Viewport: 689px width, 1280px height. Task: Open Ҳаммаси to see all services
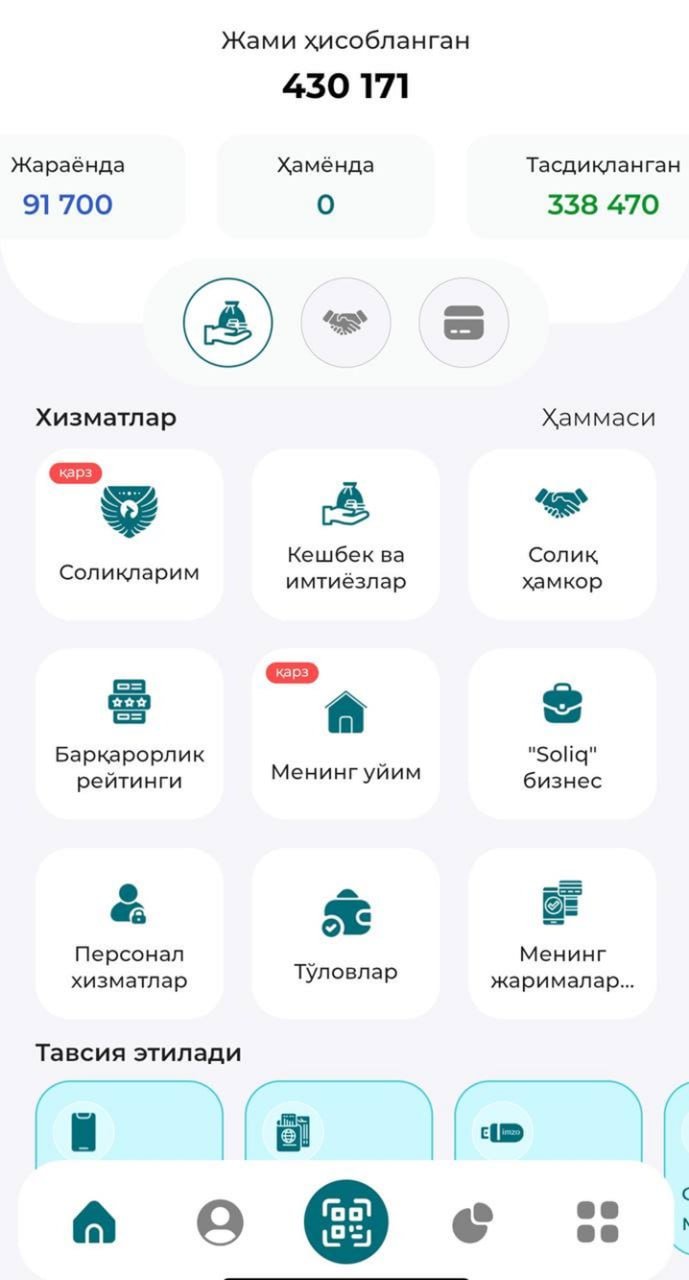point(598,417)
